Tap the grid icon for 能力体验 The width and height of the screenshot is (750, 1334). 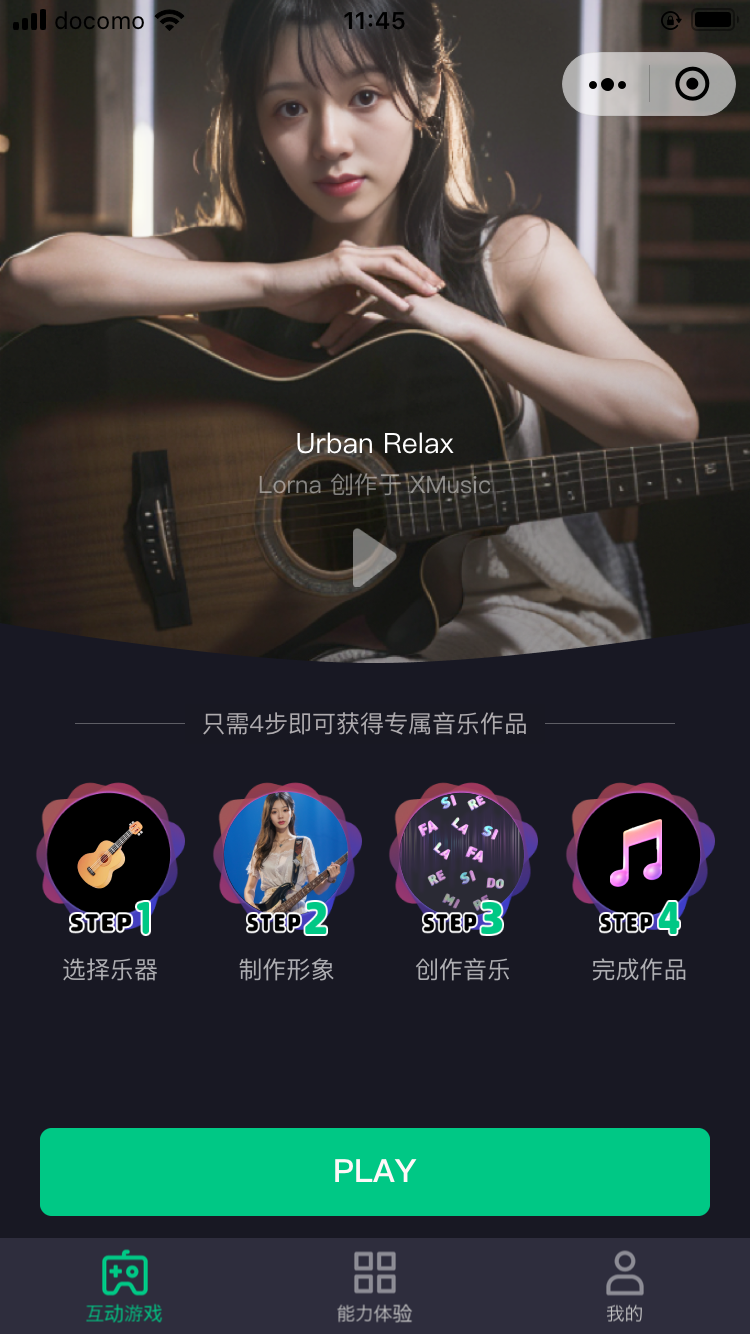click(x=374, y=1272)
